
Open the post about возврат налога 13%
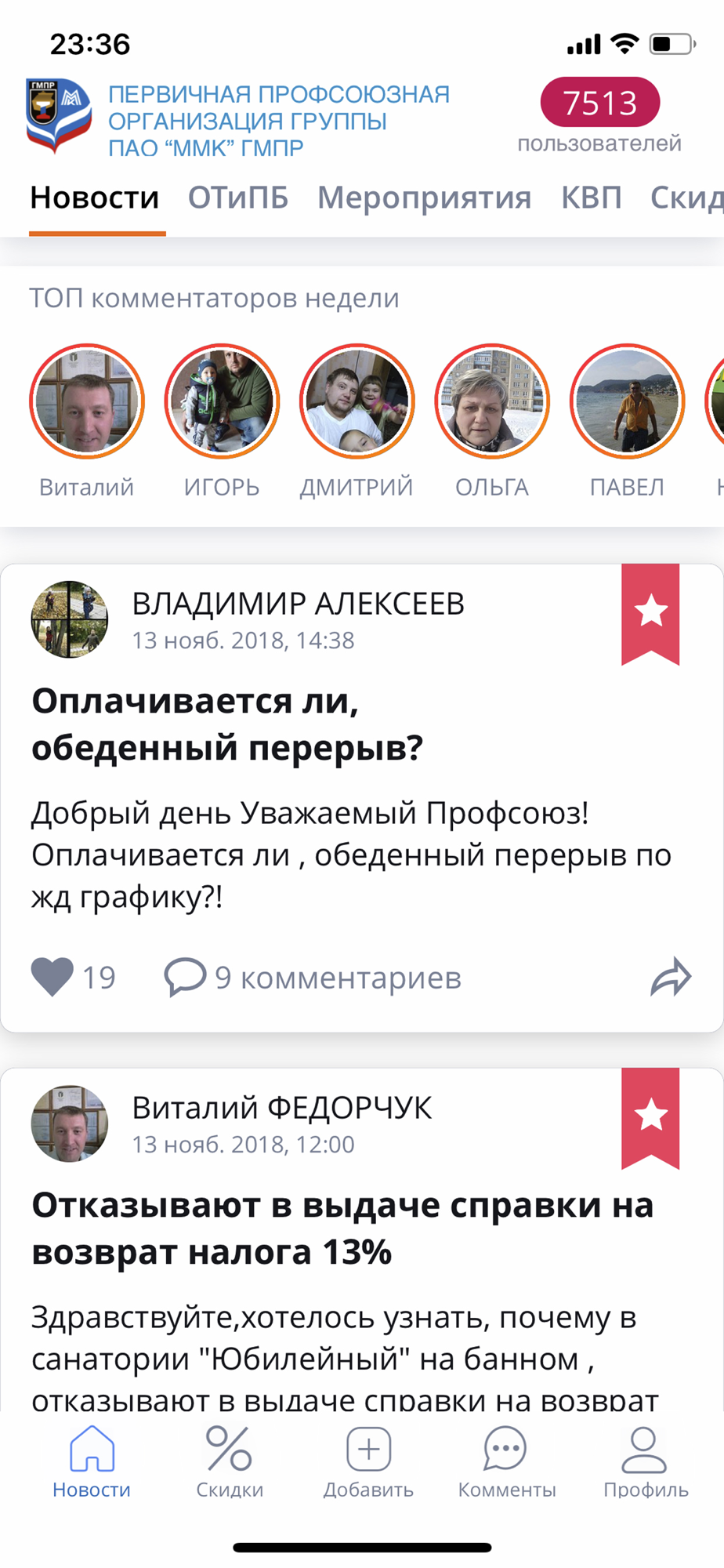342,1228
